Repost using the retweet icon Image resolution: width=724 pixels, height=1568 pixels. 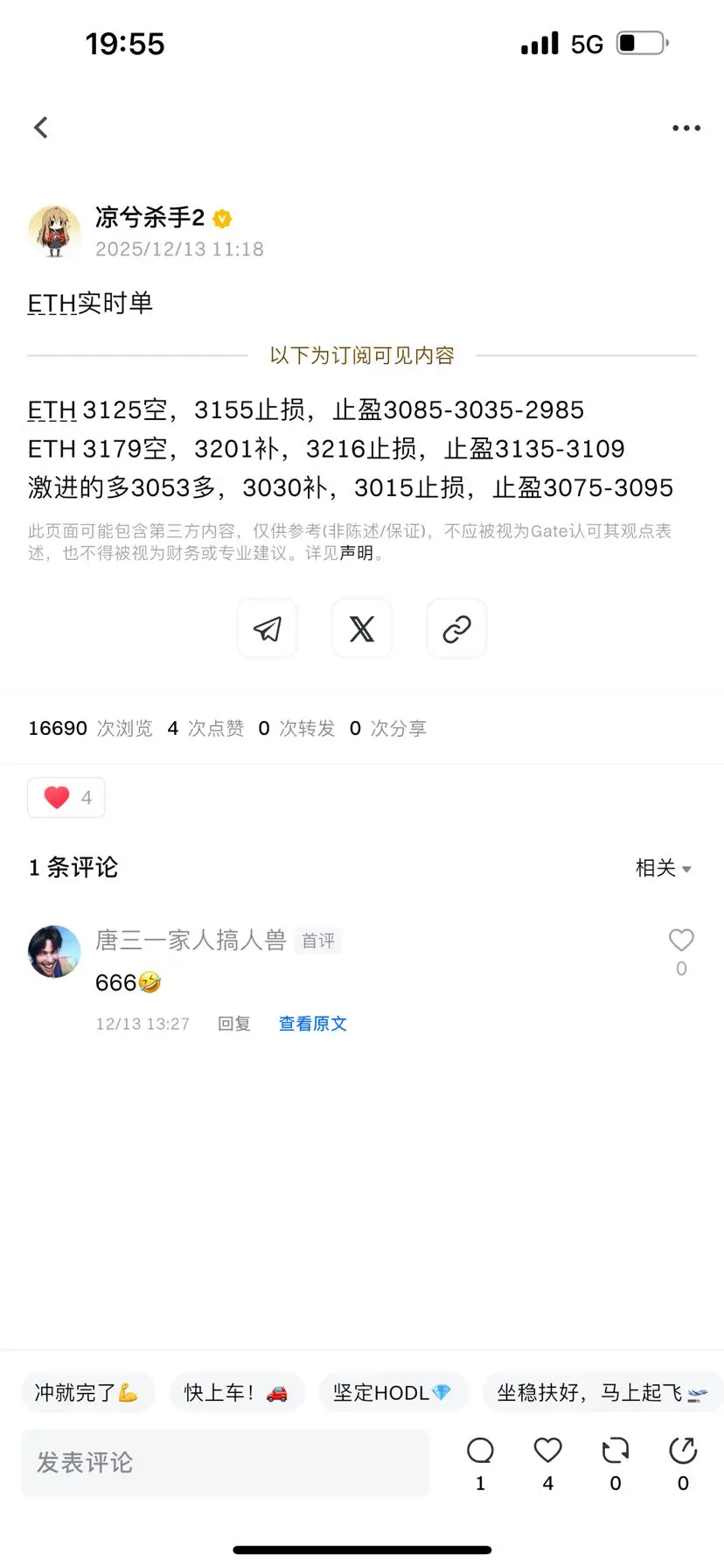click(x=615, y=1451)
